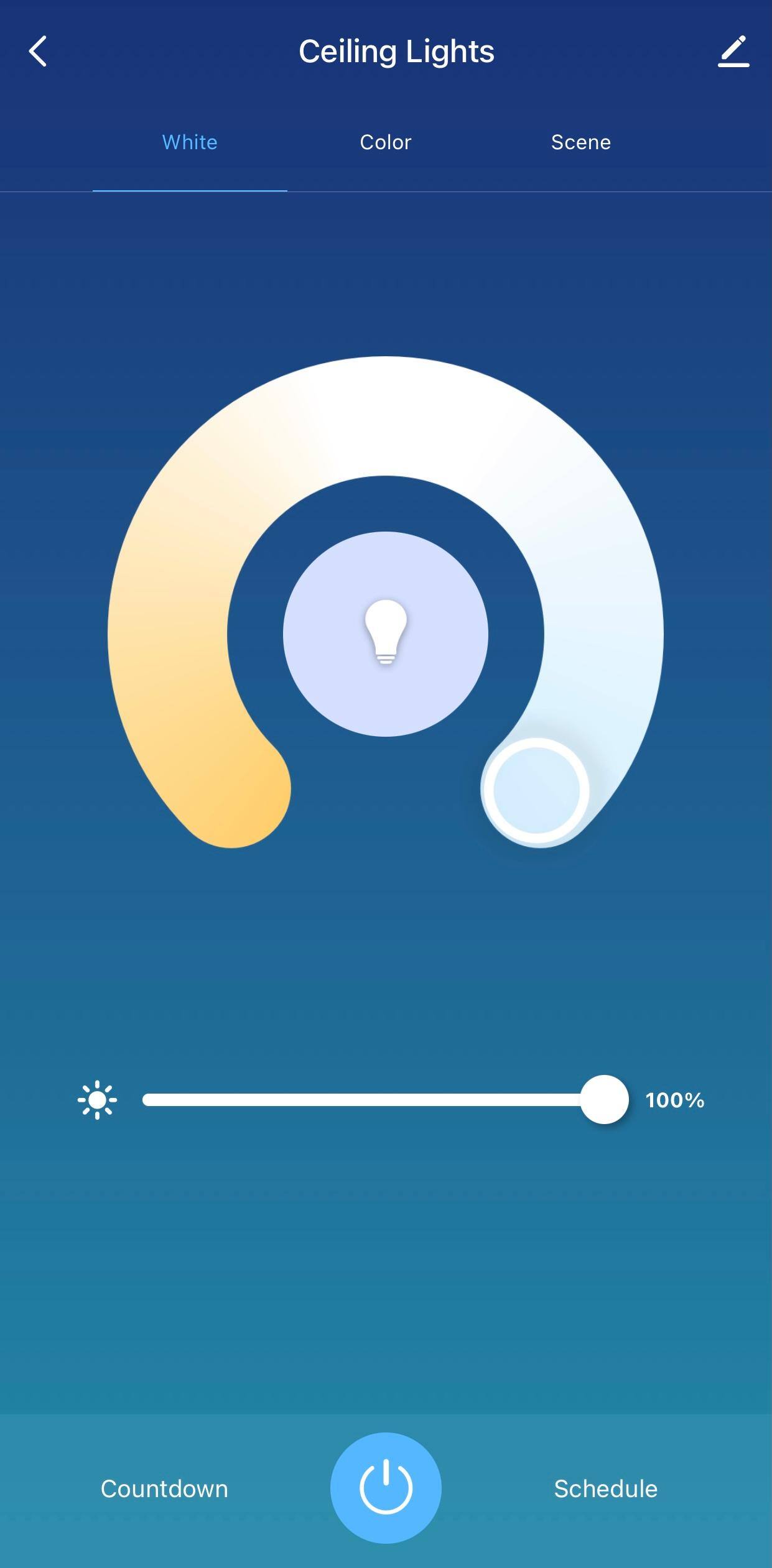Viewport: 772px width, 1568px height.
Task: Open the Scene tab
Action: pyautogui.click(x=581, y=142)
